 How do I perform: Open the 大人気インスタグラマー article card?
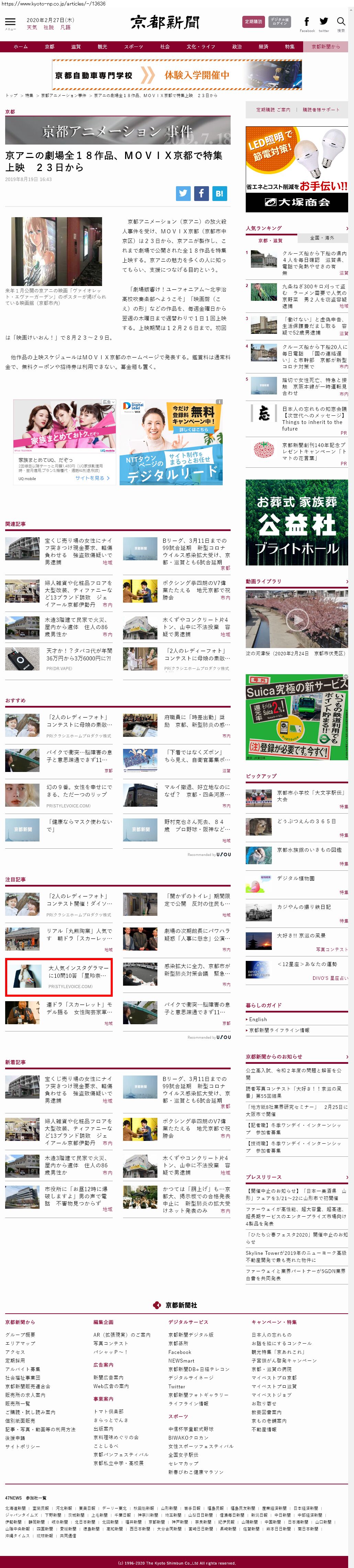tap(58, 977)
